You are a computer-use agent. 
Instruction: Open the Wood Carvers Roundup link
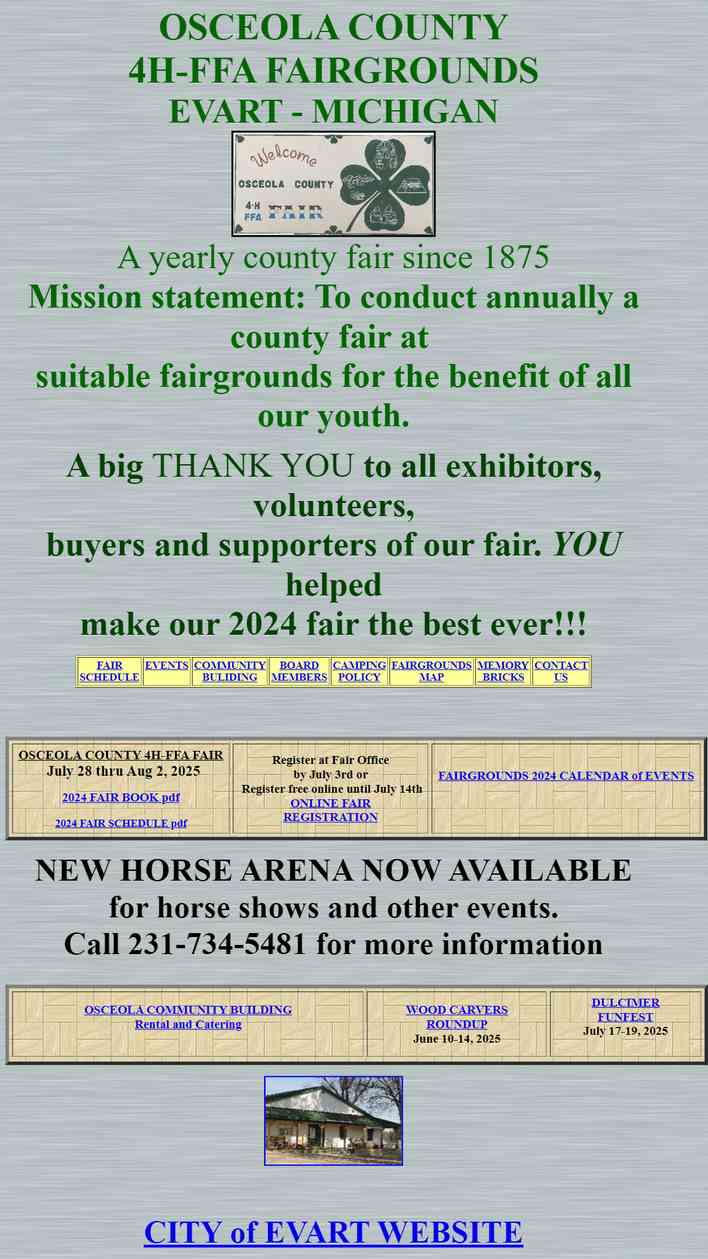457,1017
